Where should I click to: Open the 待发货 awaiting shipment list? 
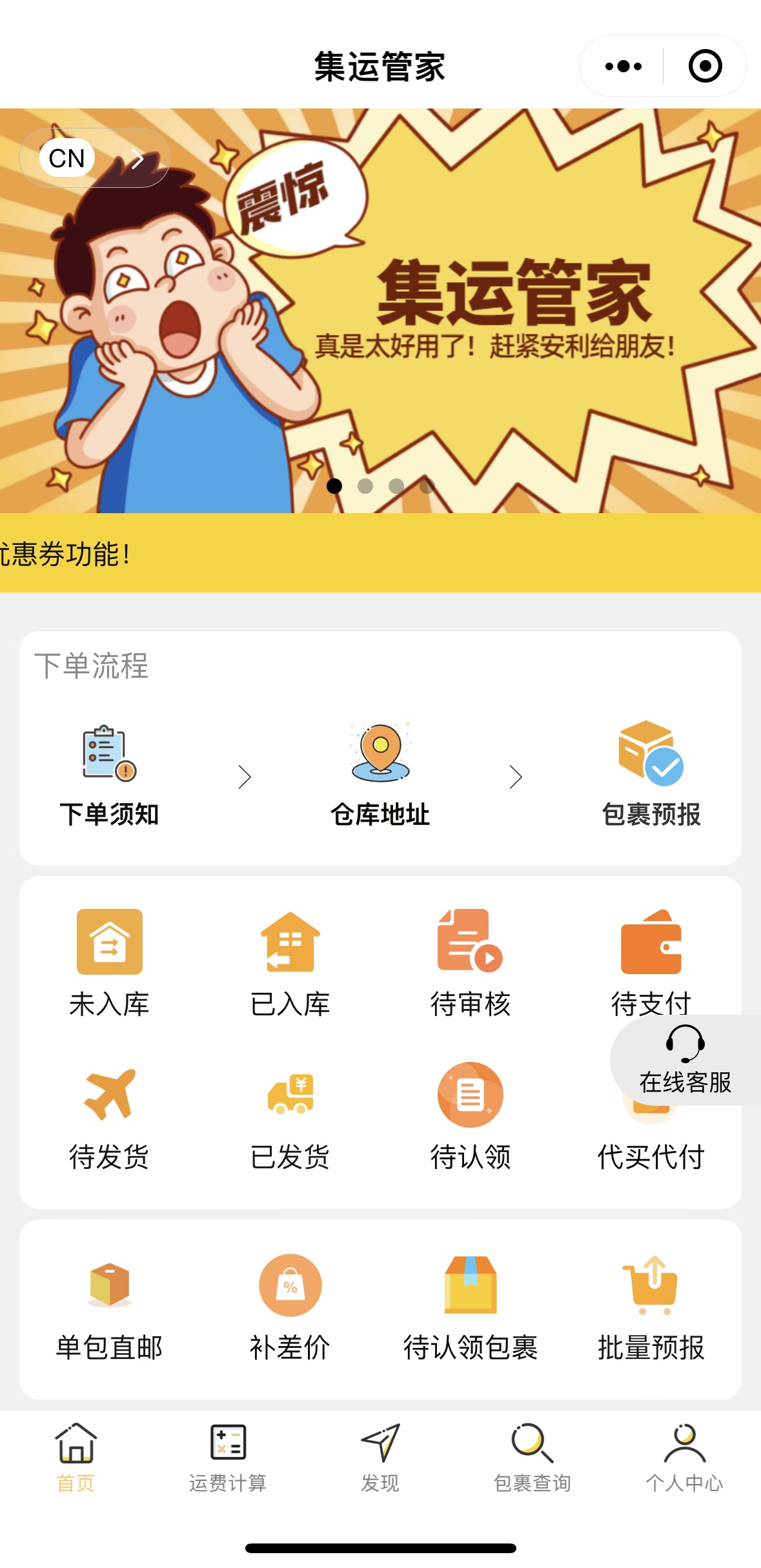(x=109, y=1117)
